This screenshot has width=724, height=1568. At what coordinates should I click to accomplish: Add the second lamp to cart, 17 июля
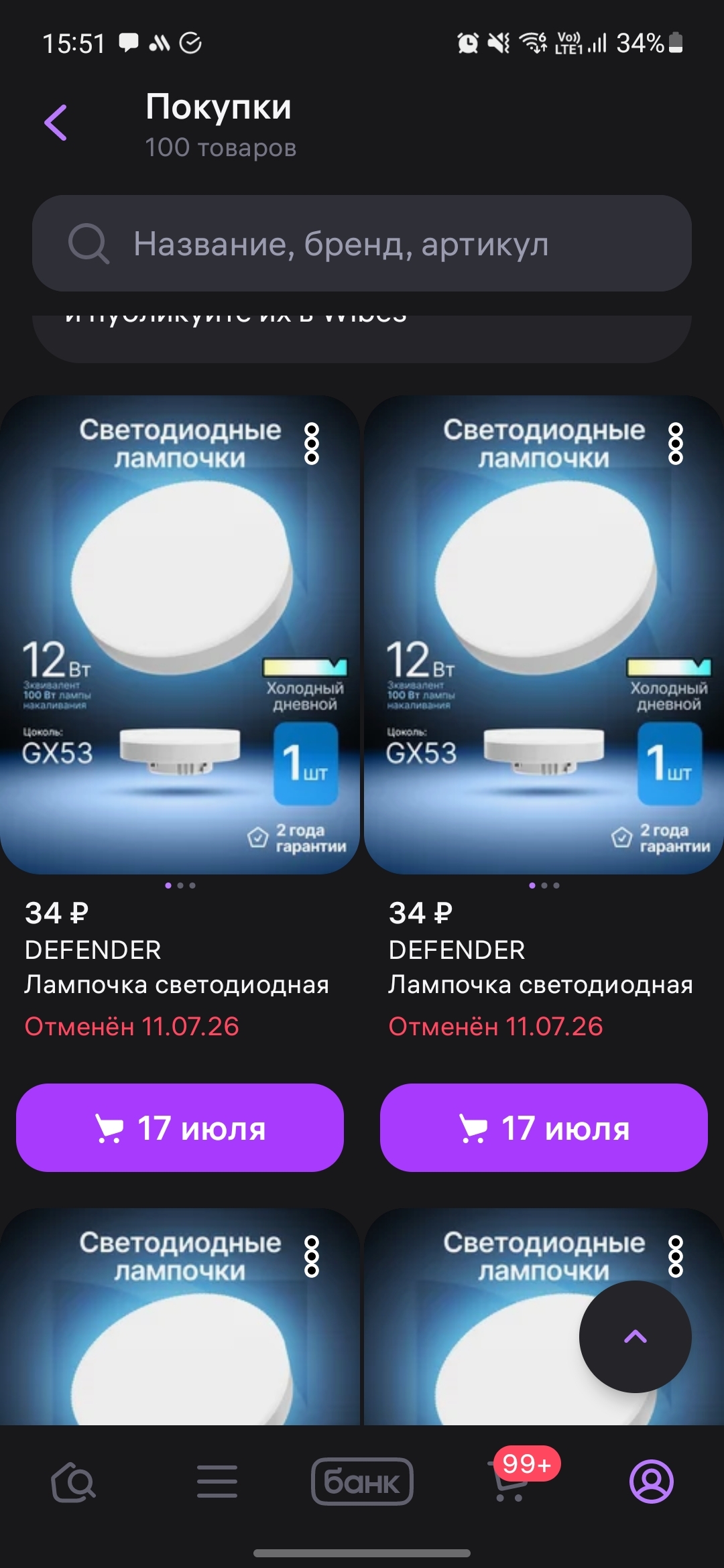point(544,1128)
